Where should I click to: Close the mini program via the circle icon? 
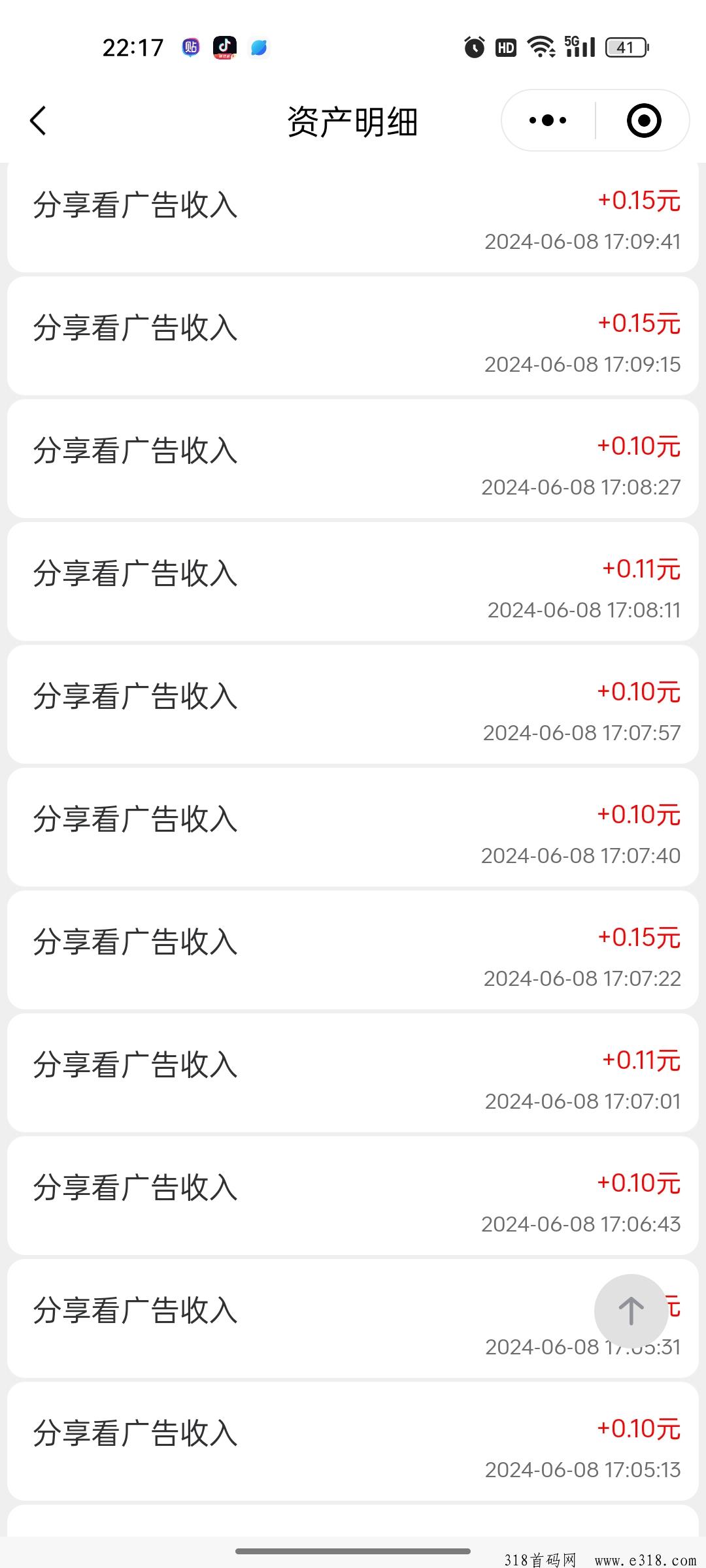pos(644,120)
